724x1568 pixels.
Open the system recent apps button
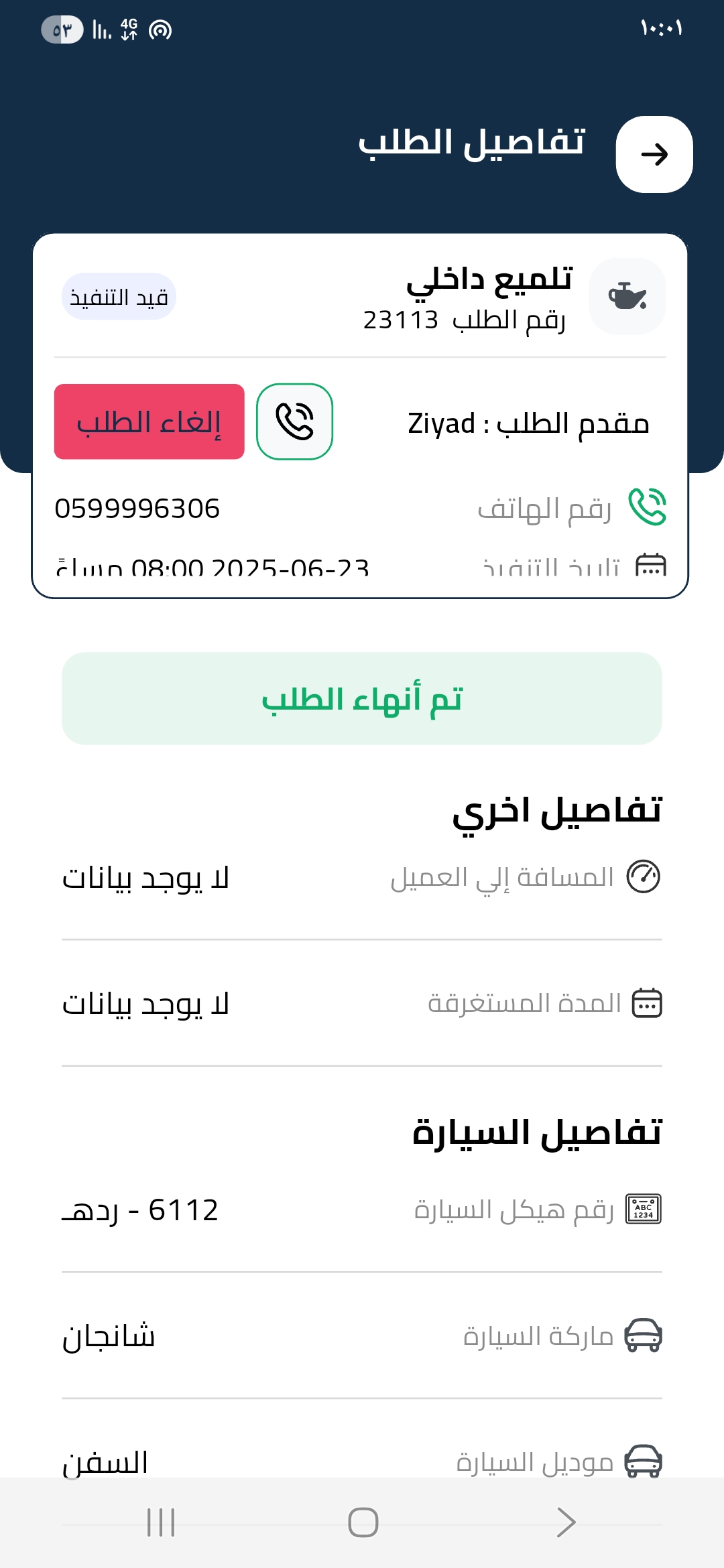[161, 1522]
